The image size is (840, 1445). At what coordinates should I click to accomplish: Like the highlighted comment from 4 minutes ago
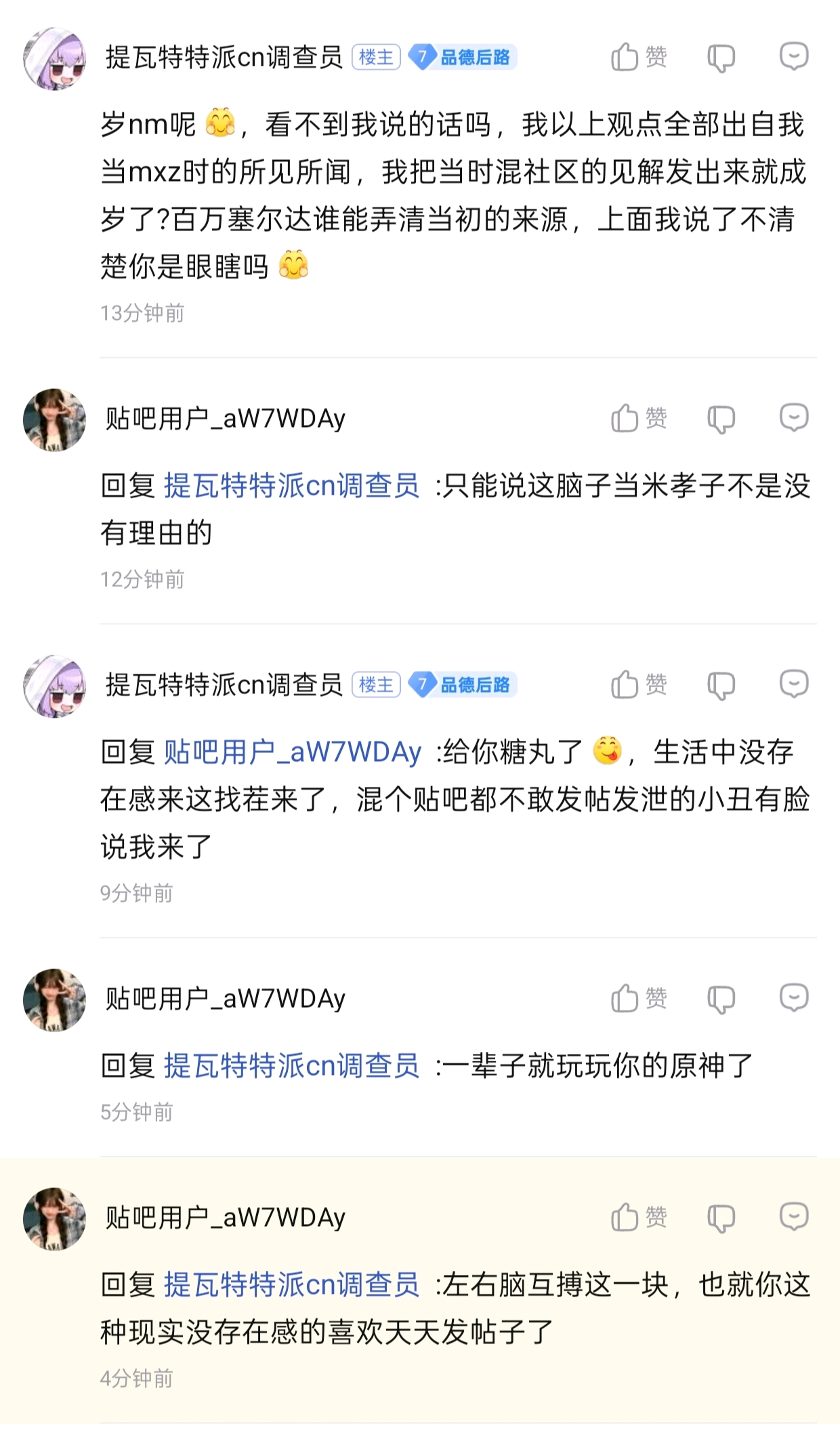[x=638, y=1217]
